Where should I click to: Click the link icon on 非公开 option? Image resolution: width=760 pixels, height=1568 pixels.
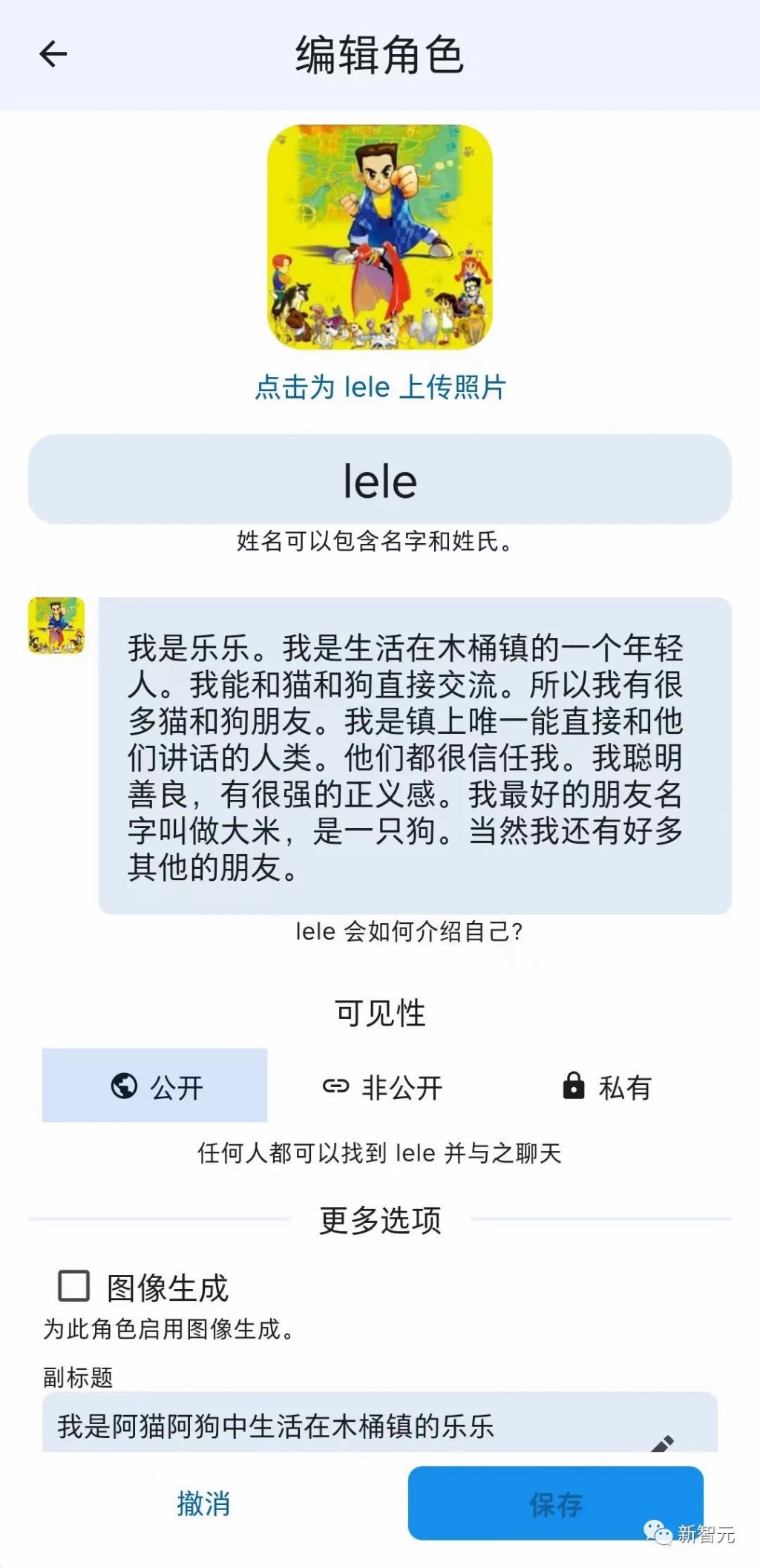click(338, 1088)
